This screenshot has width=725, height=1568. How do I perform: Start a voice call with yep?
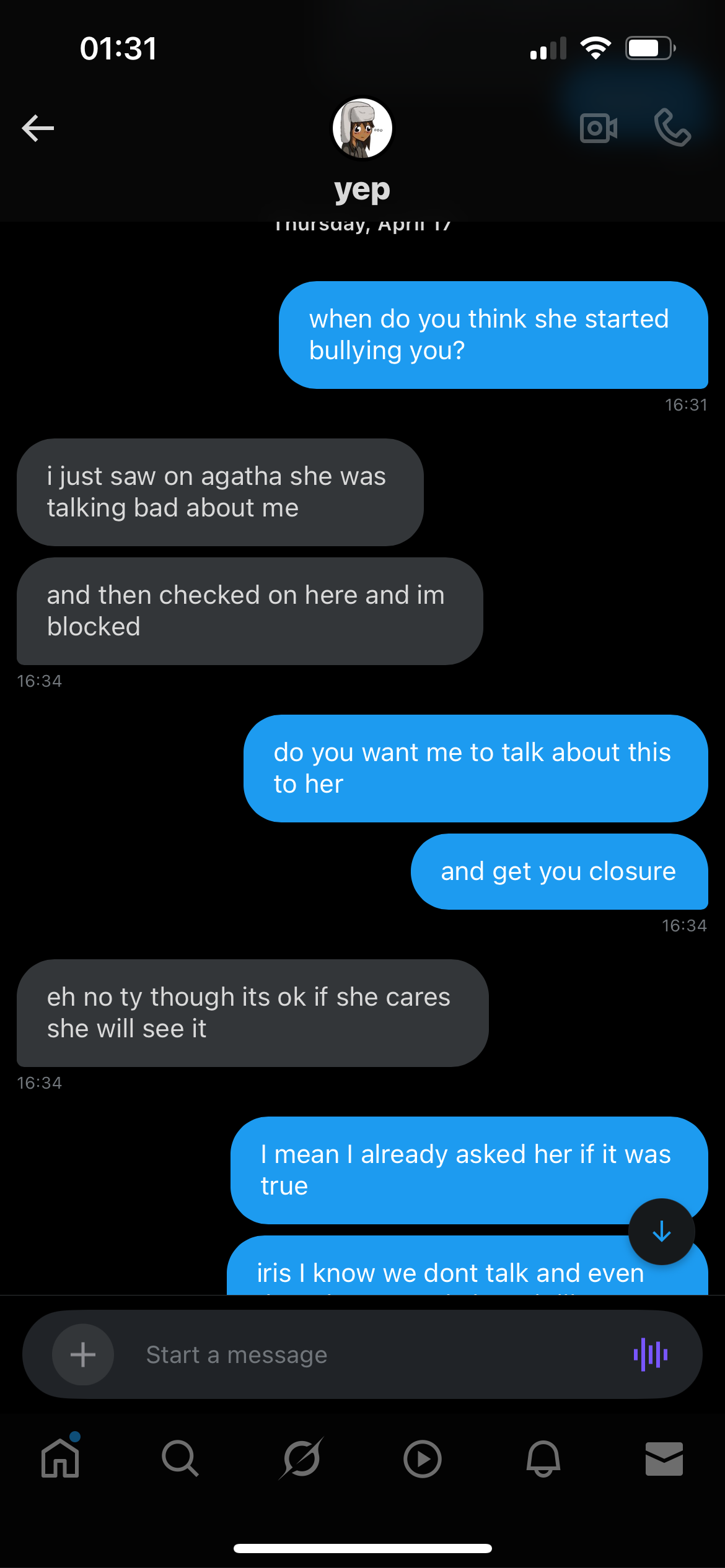(672, 128)
